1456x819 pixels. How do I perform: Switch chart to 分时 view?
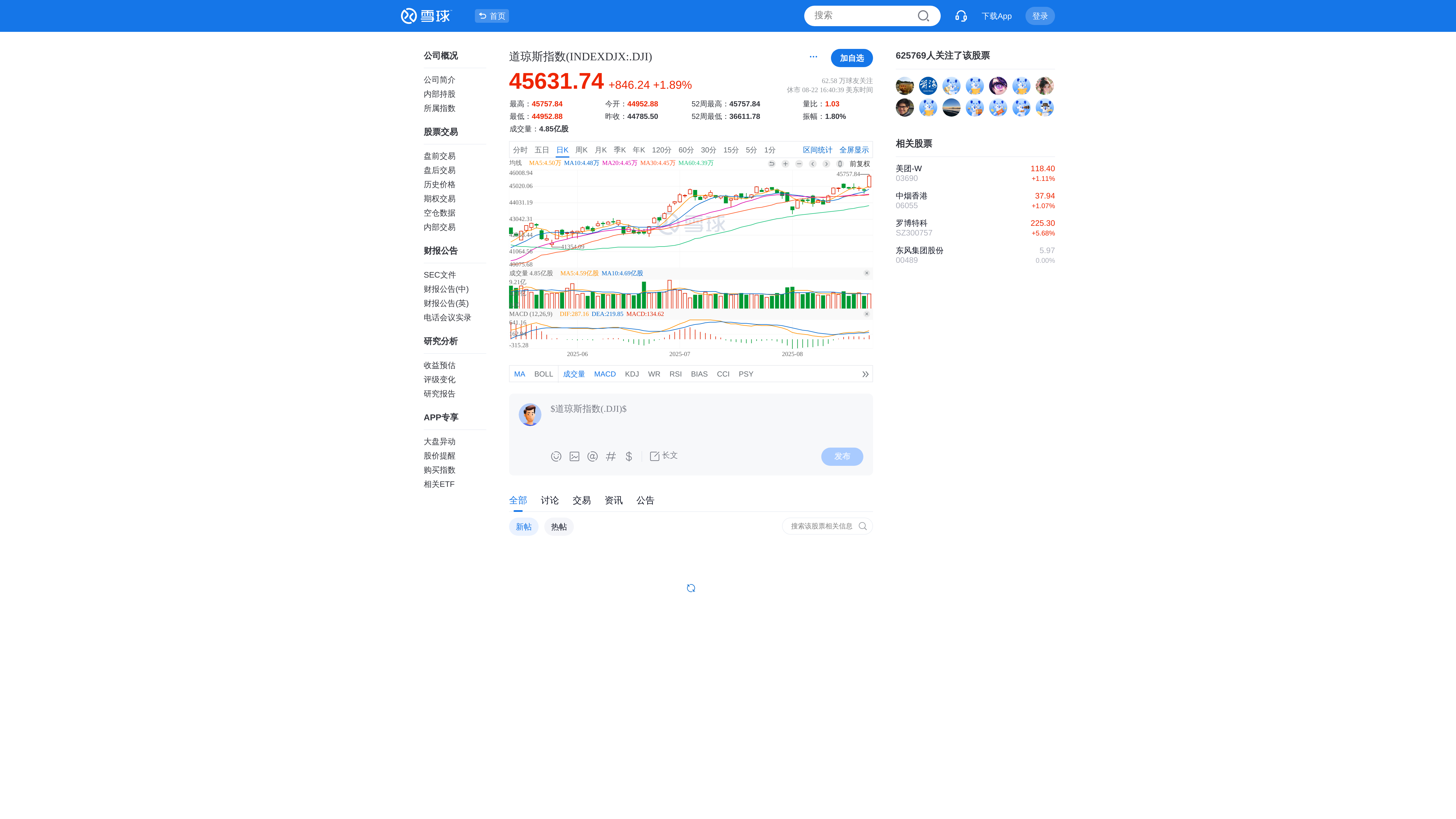coord(520,150)
